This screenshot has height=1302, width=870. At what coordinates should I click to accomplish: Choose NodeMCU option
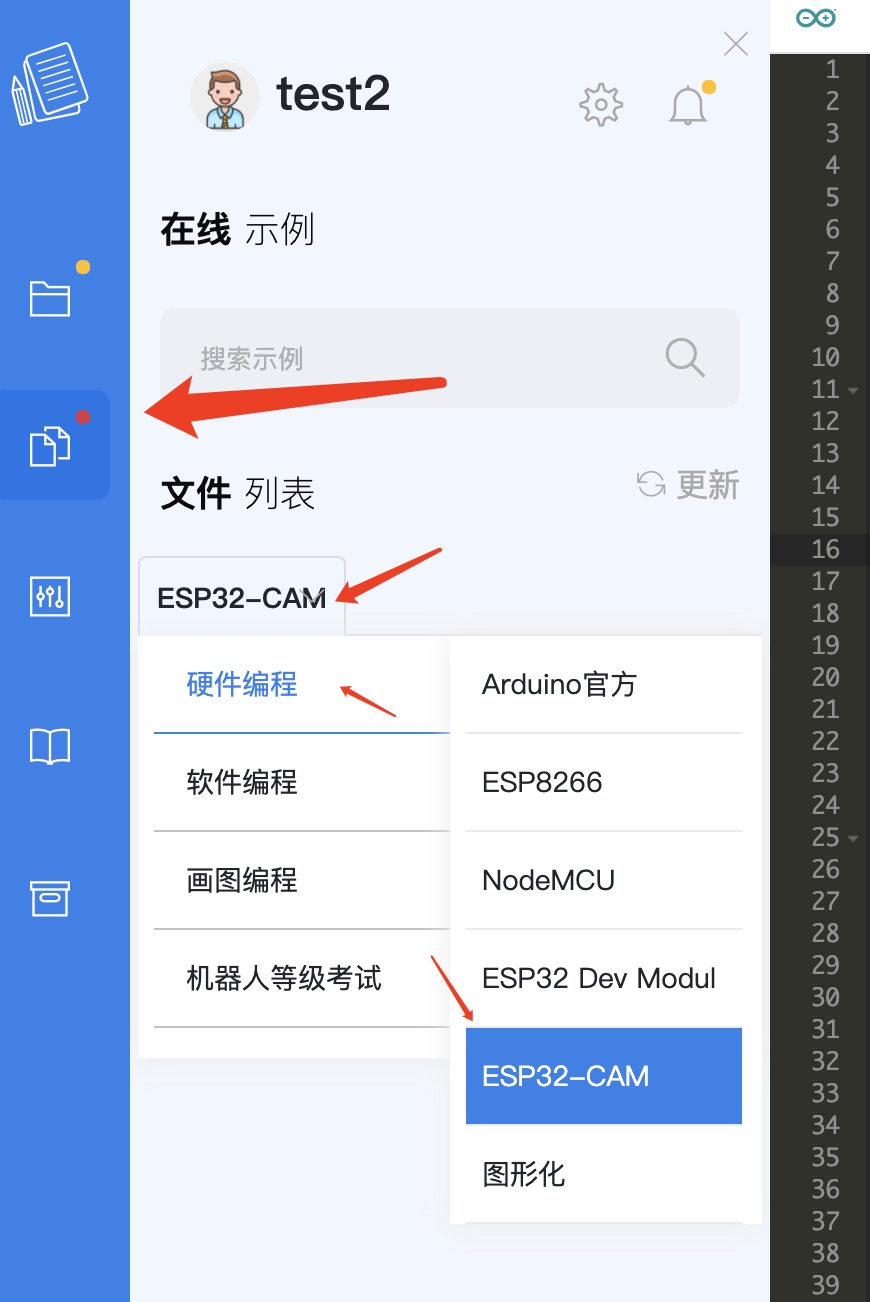[x=548, y=880]
